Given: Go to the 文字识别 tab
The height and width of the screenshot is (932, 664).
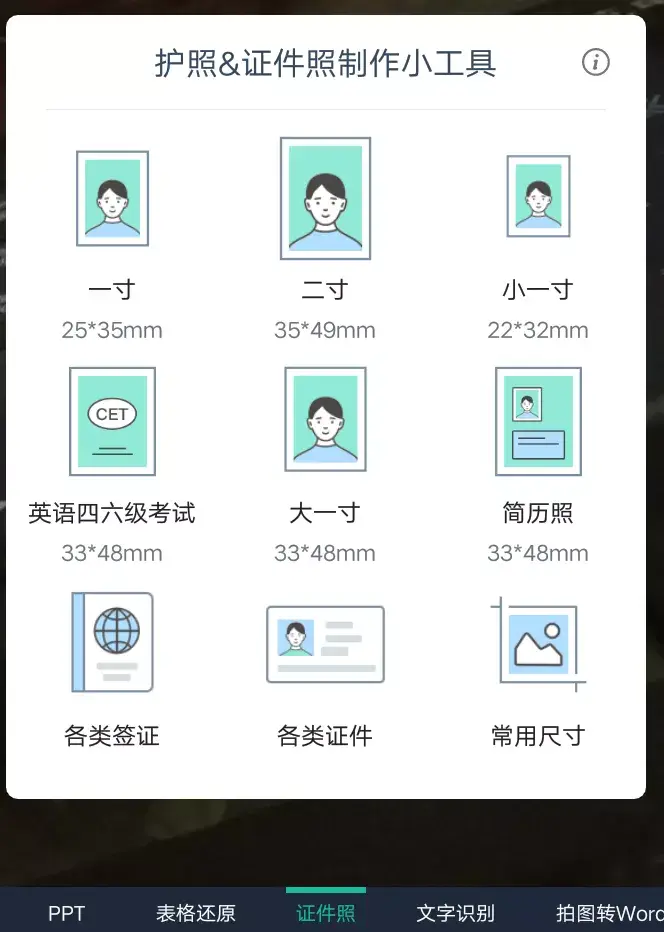Looking at the screenshot, I should pyautogui.click(x=455, y=913).
